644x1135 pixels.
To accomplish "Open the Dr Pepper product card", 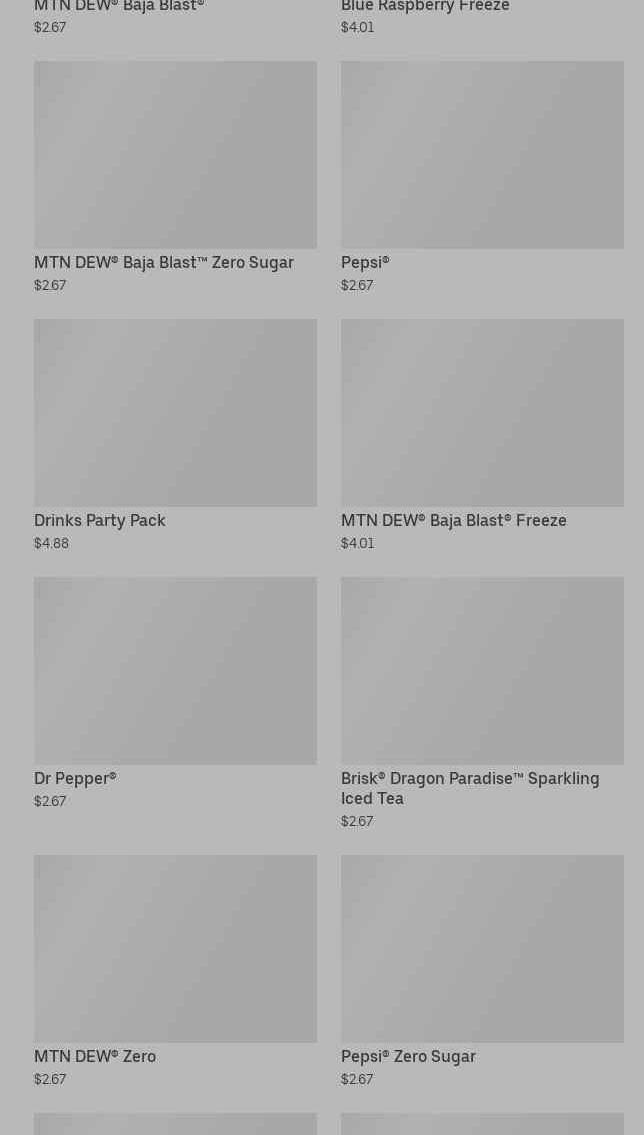I will (x=175, y=693).
